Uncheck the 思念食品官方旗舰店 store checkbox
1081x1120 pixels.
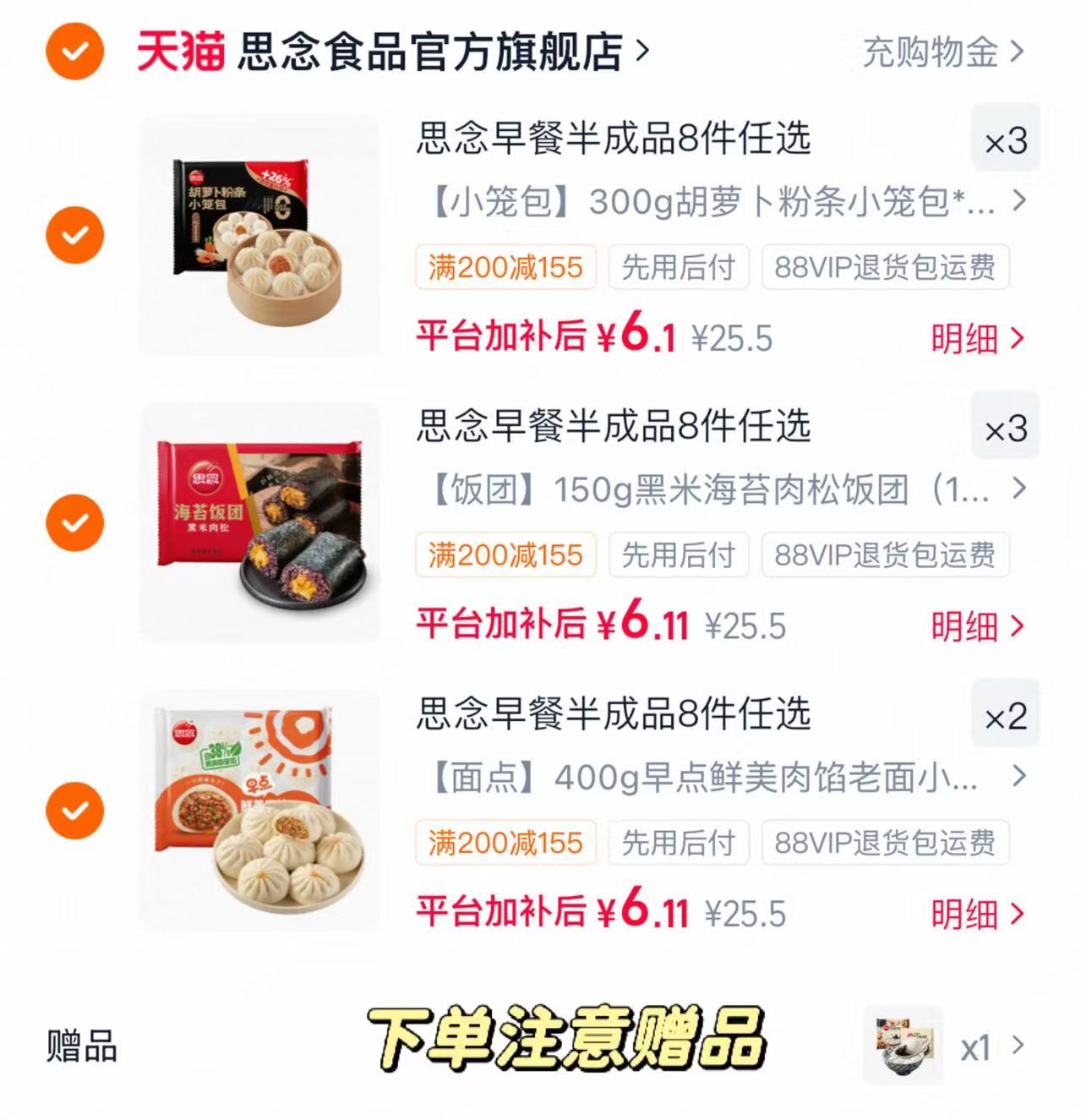pos(74,51)
